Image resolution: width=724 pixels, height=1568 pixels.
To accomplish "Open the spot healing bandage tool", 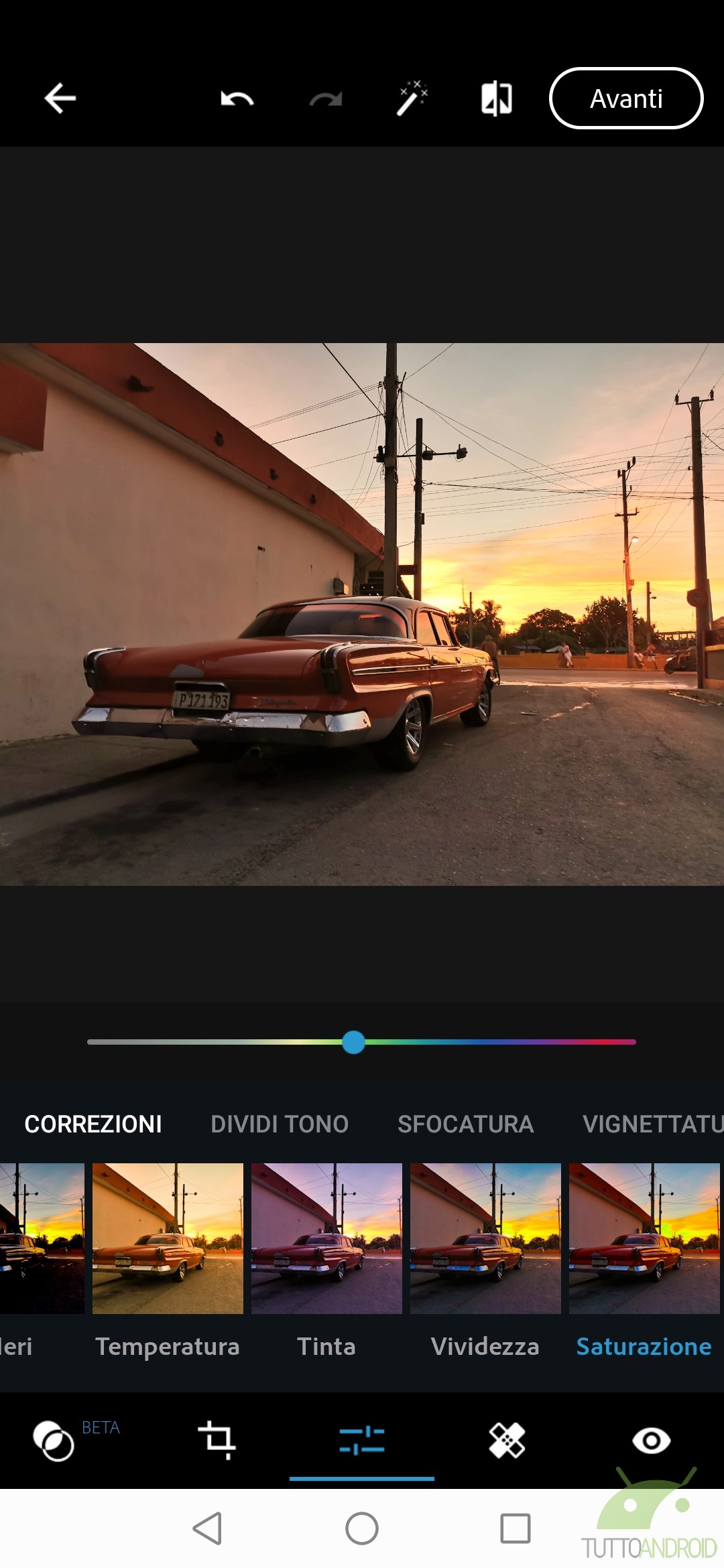I will pos(507,1440).
